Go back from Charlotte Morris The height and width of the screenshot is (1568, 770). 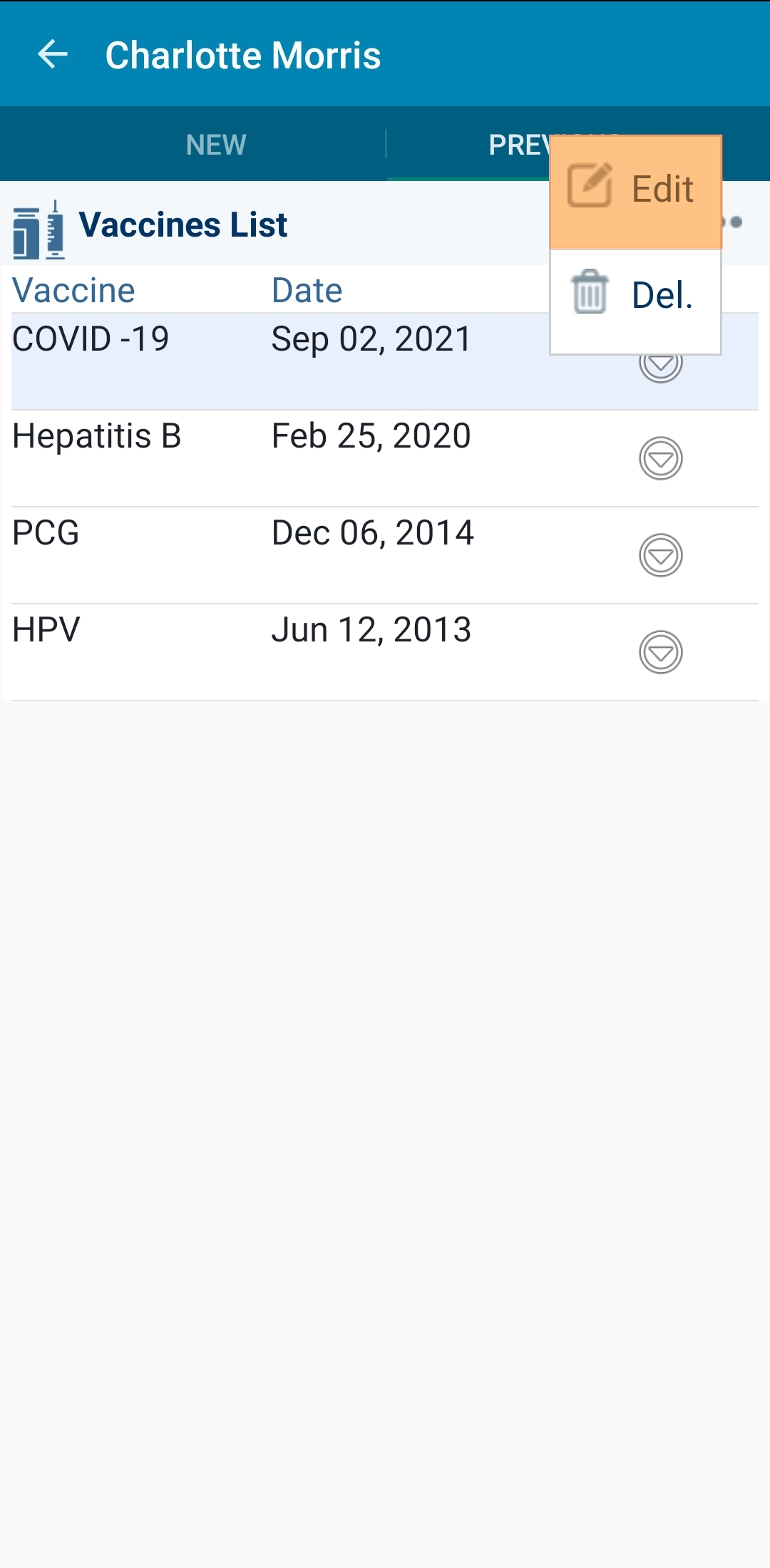click(53, 54)
